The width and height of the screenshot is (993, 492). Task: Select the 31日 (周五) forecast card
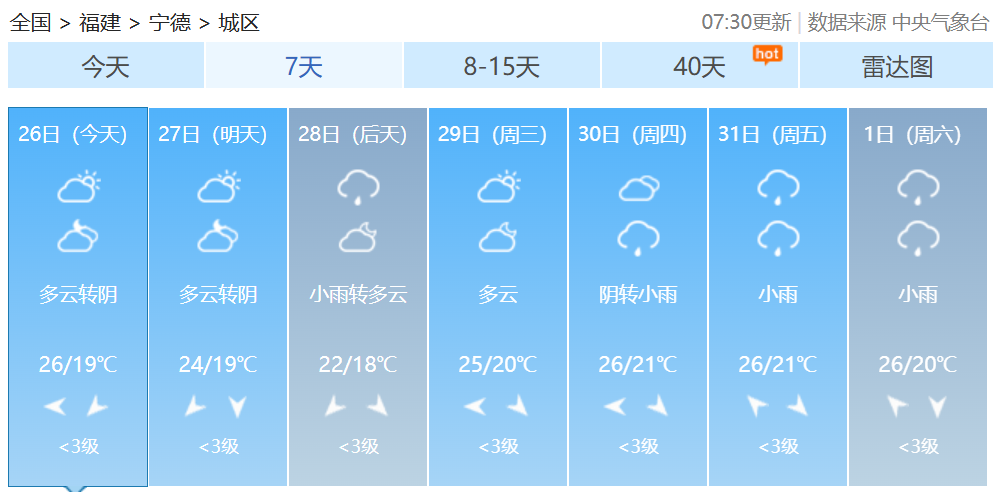pyautogui.click(x=778, y=295)
